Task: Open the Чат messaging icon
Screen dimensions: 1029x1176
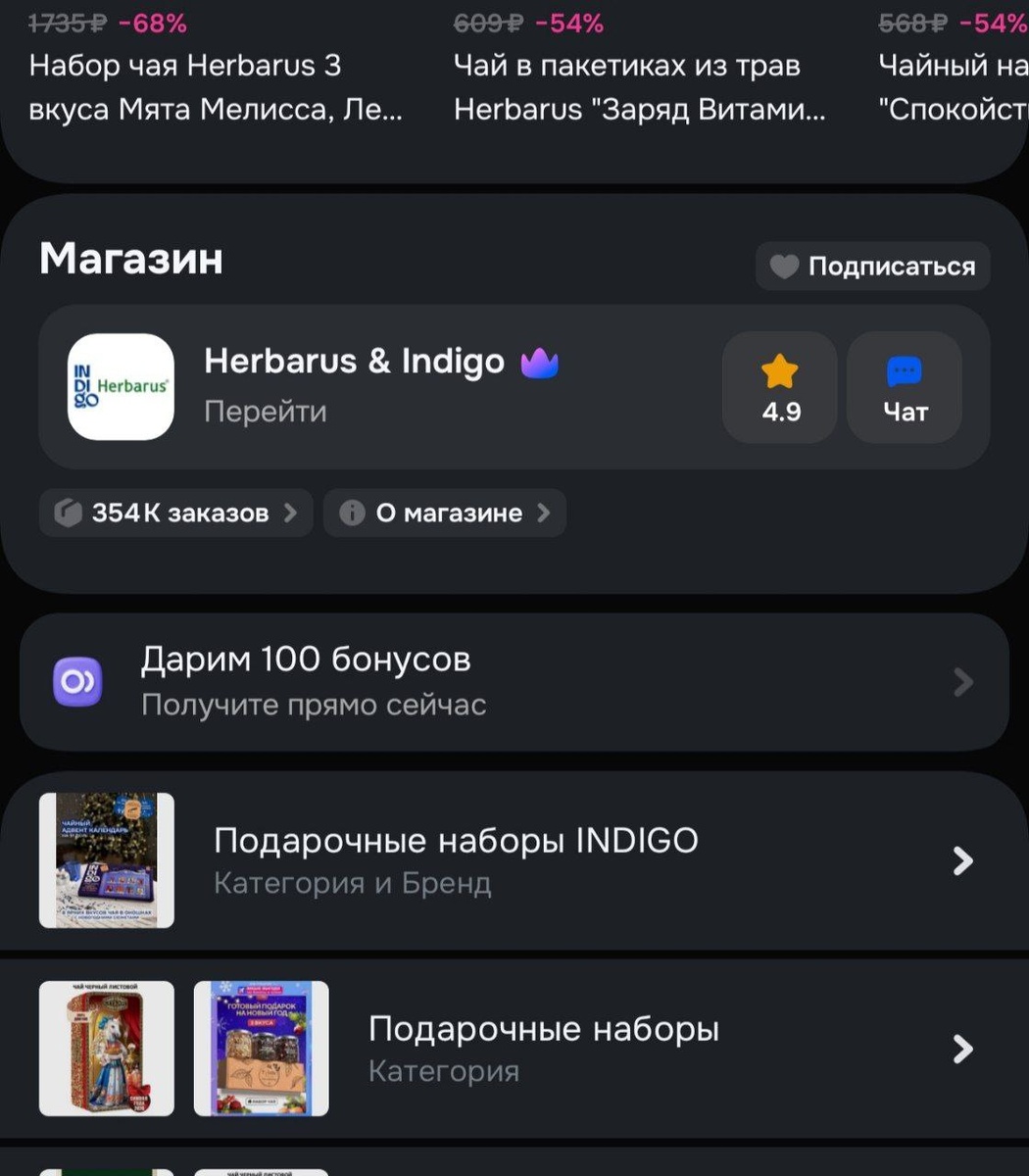Action: (904, 371)
